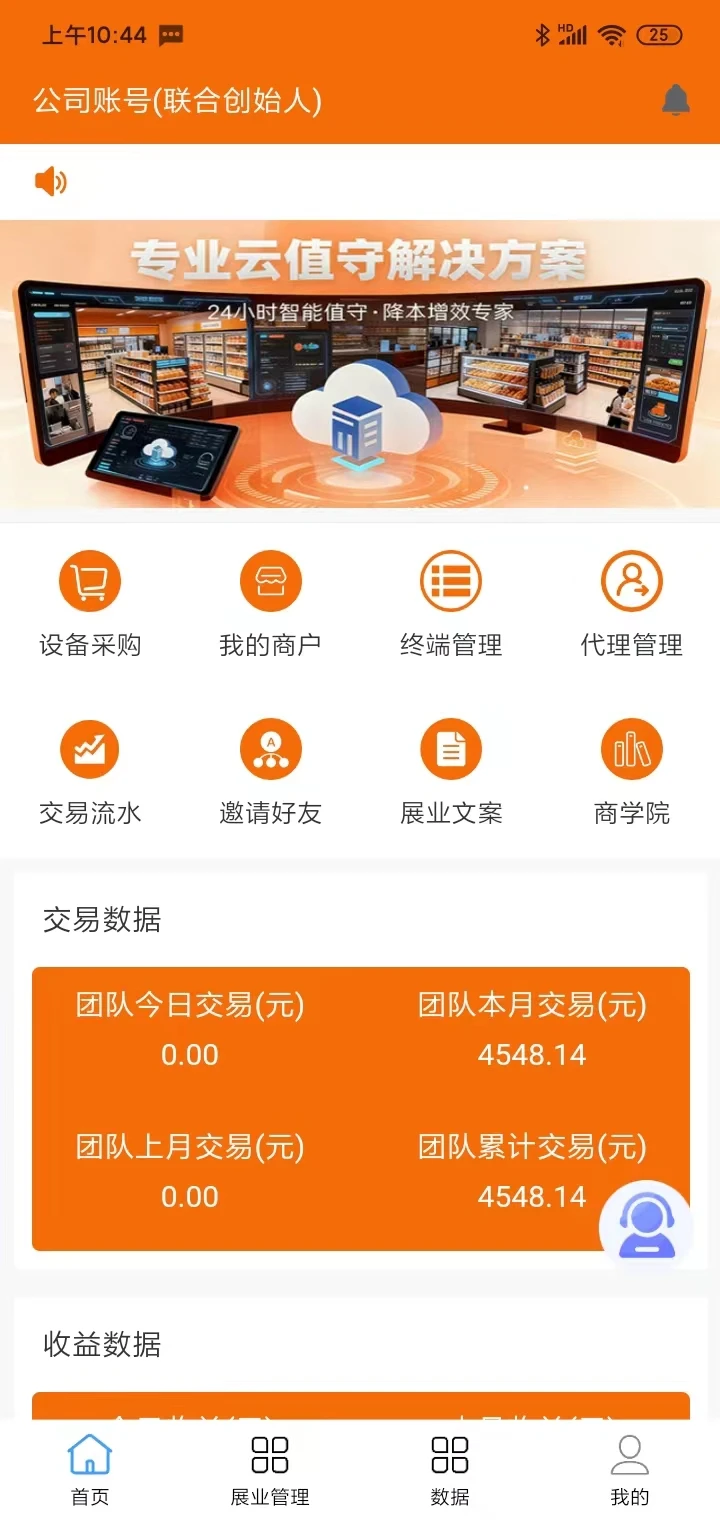Open the floating customer service assistant

pyautogui.click(x=645, y=1225)
